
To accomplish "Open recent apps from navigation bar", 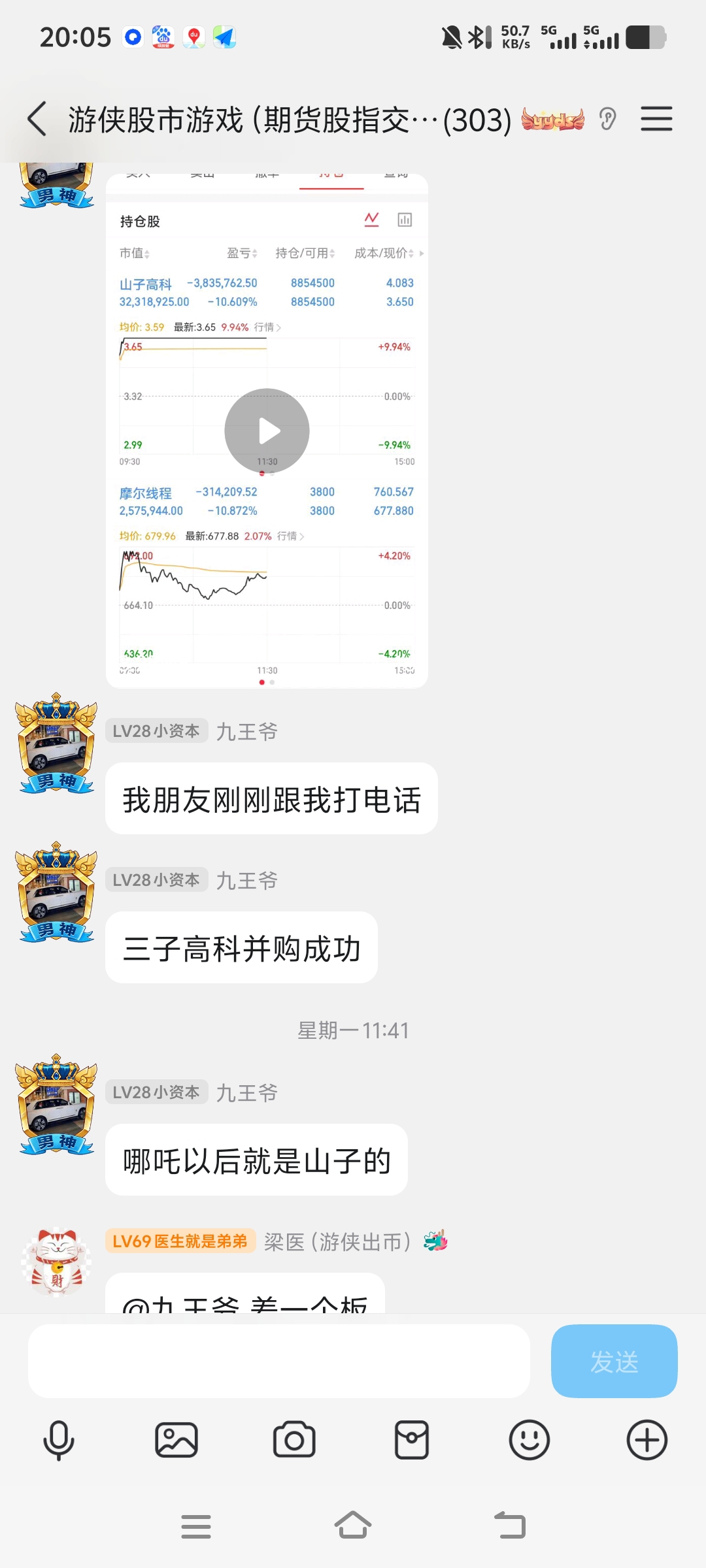I will tap(196, 1526).
